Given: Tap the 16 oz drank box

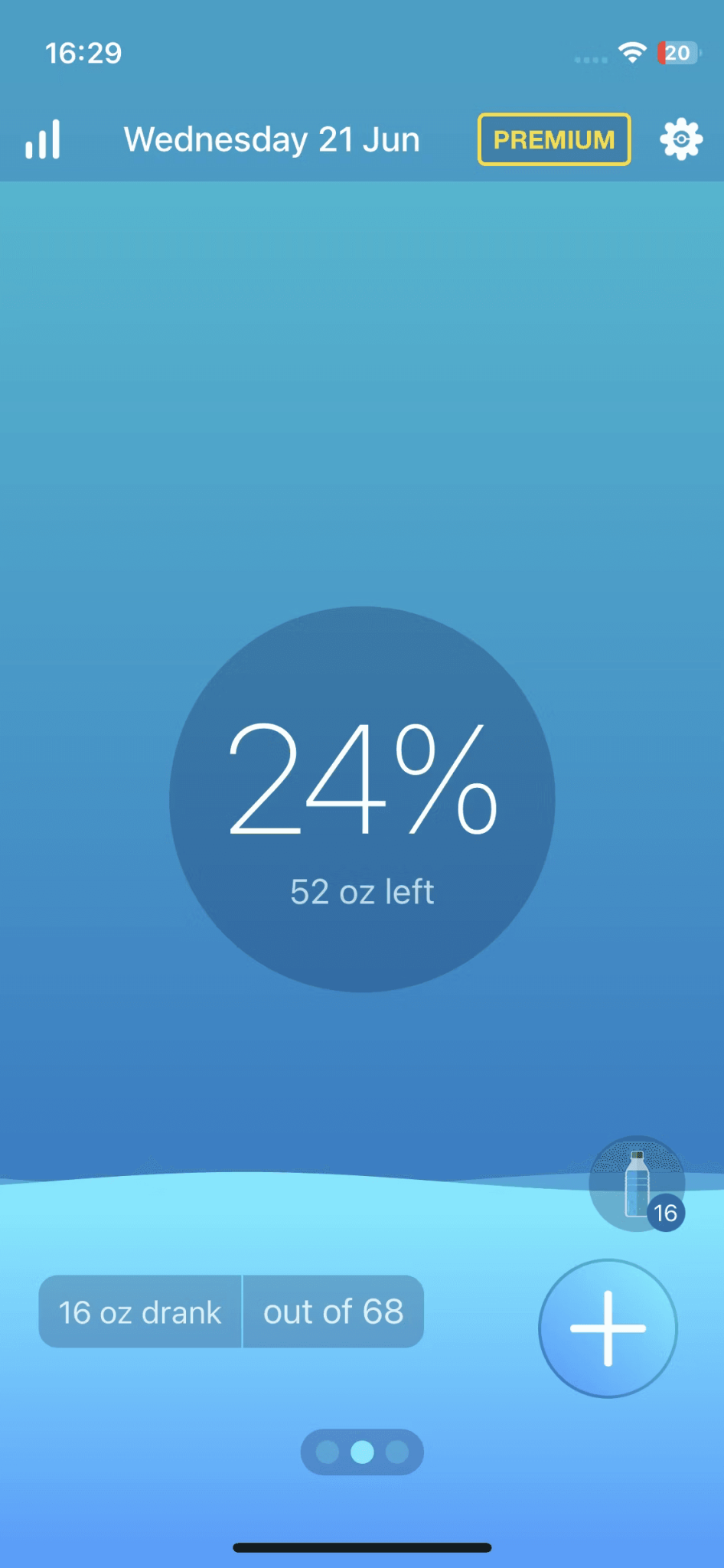Looking at the screenshot, I should 140,1312.
